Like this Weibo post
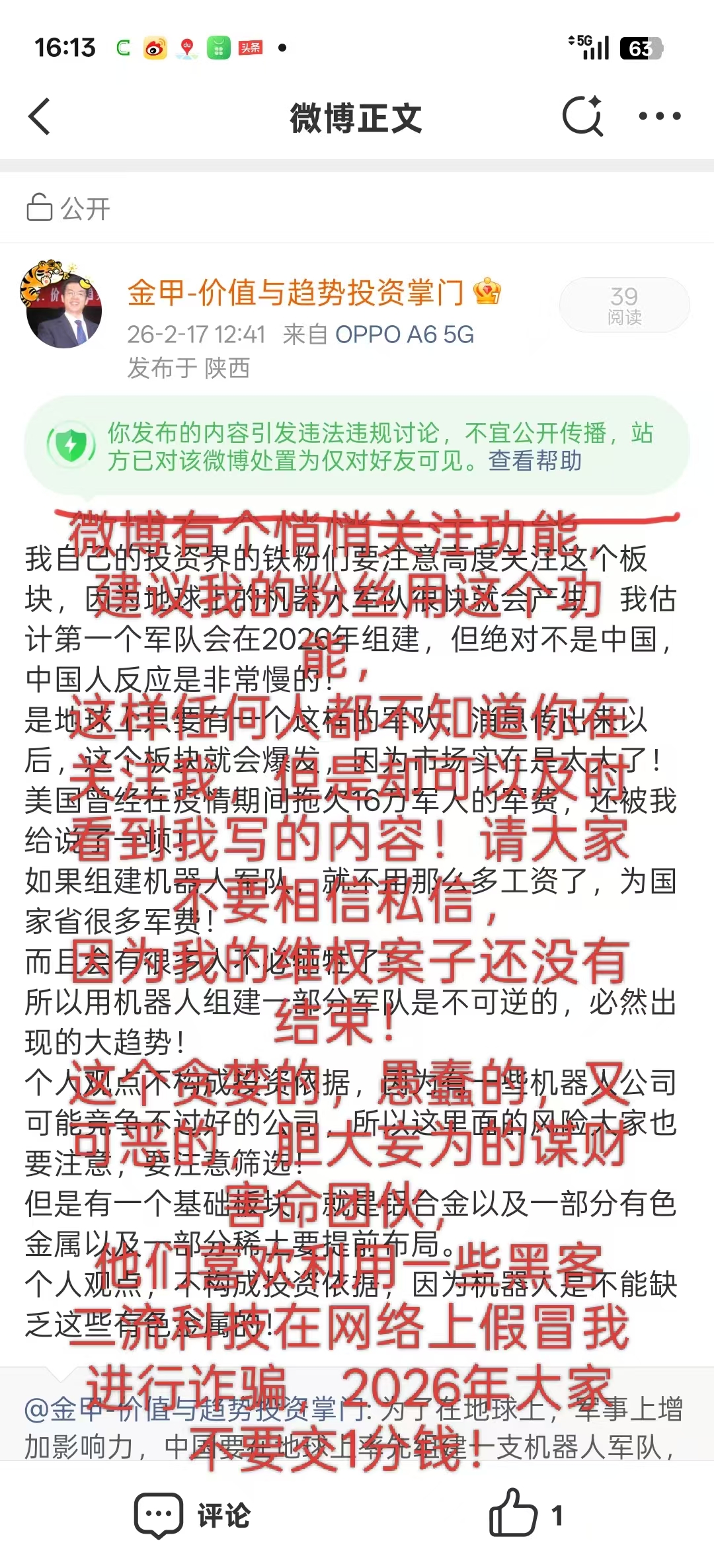Viewport: 714px width, 1568px height. (x=513, y=1514)
